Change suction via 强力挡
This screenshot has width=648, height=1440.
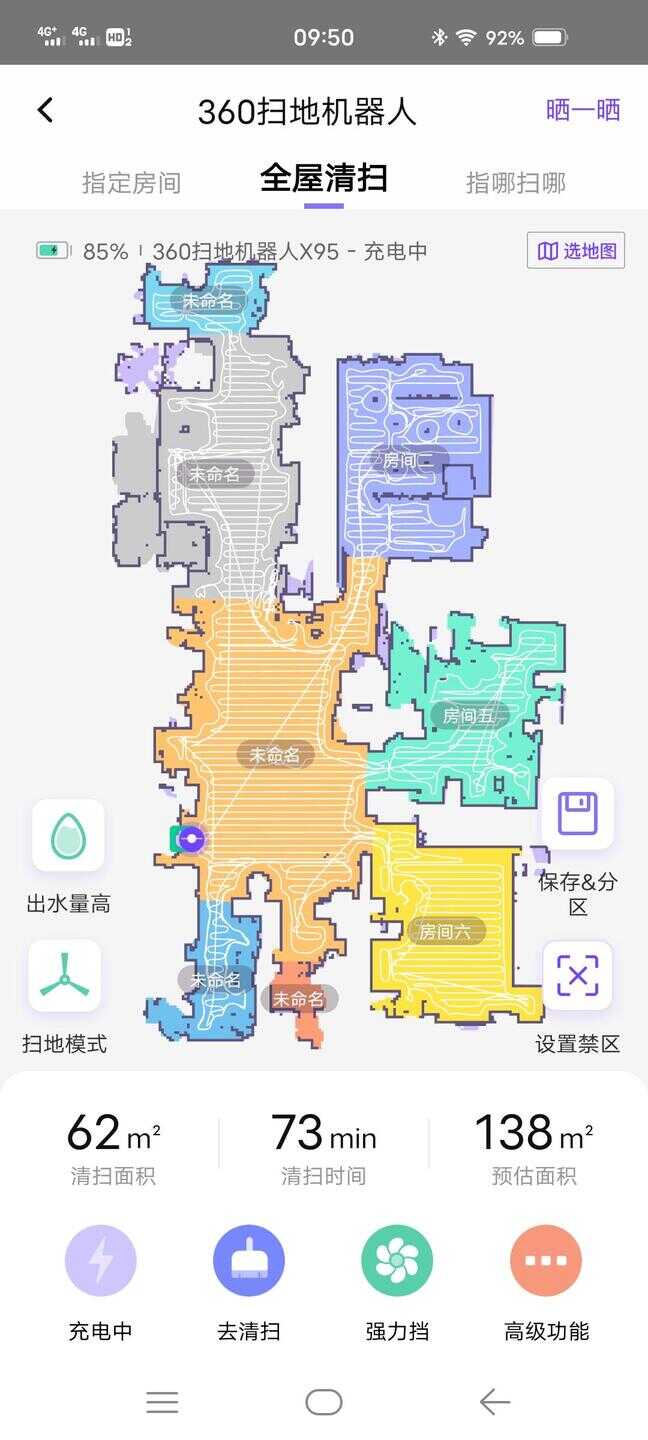click(x=397, y=1261)
